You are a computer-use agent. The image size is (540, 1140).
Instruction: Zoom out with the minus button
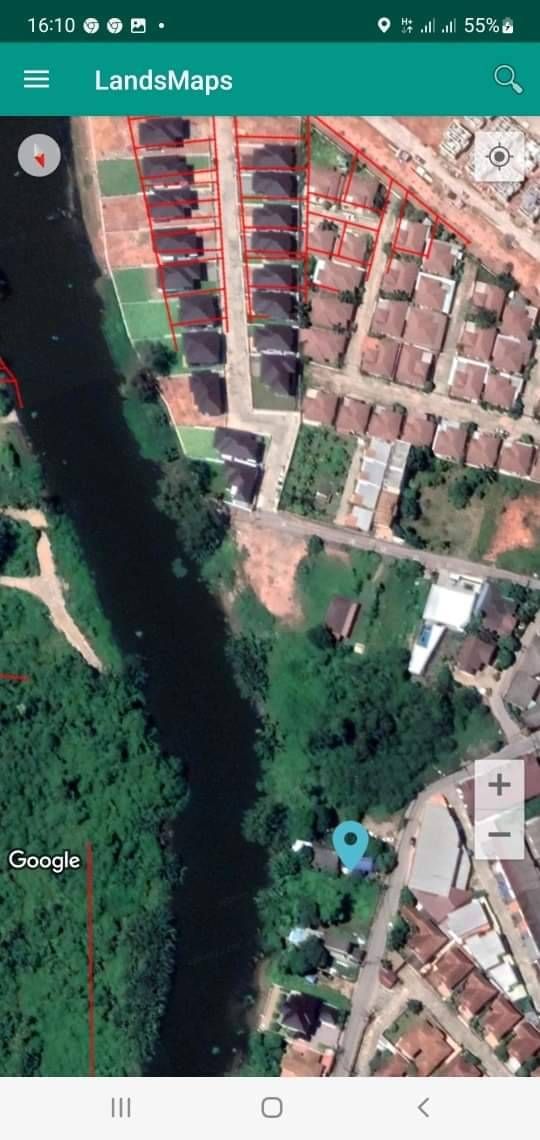(499, 835)
